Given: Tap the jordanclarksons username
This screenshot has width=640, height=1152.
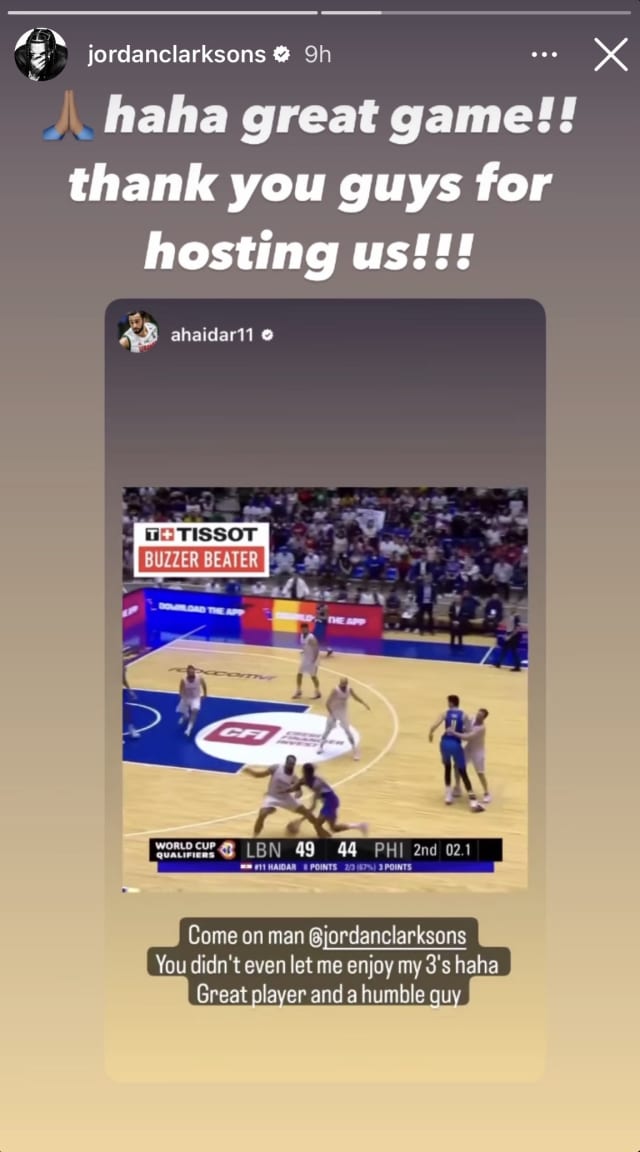Looking at the screenshot, I should pyautogui.click(x=178, y=55).
